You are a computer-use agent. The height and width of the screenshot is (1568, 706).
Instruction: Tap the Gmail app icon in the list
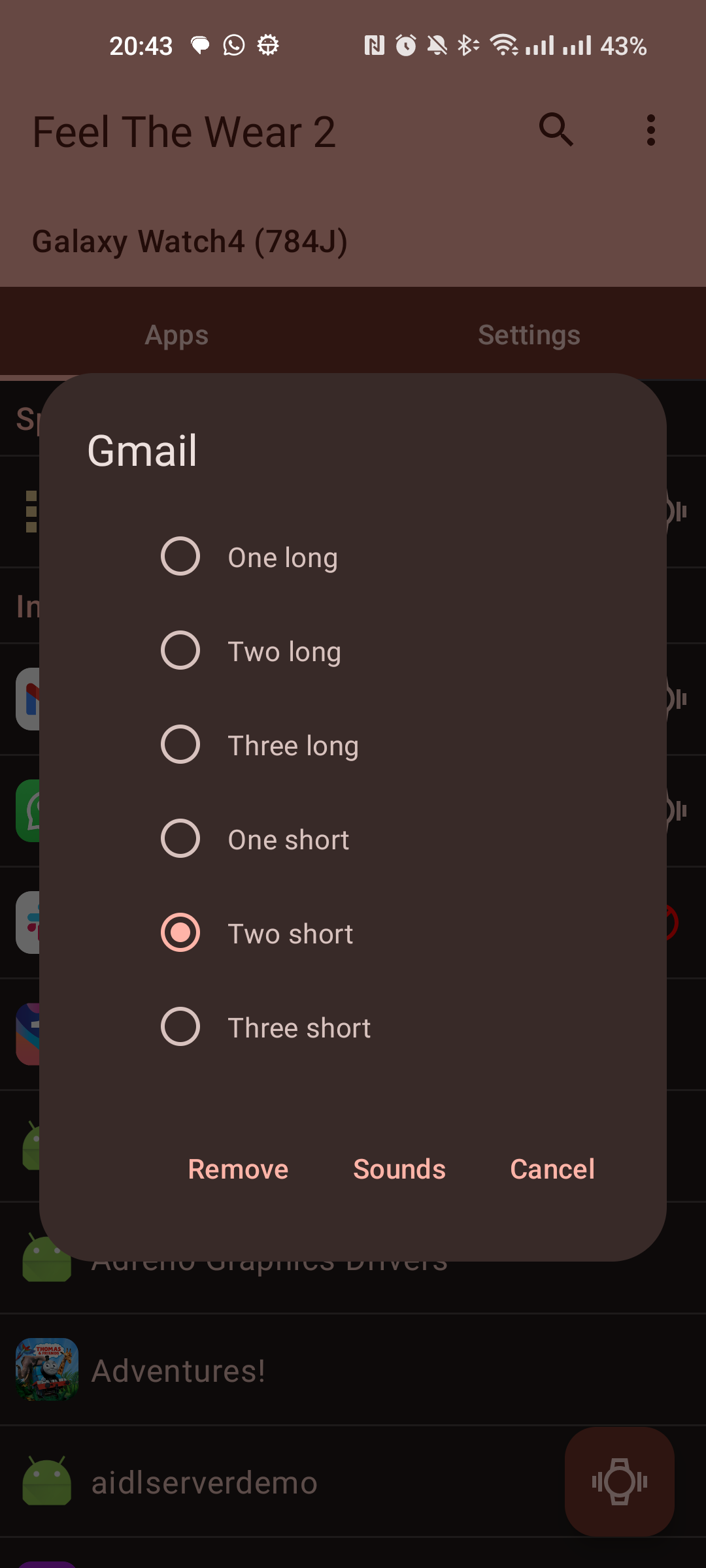(26, 699)
